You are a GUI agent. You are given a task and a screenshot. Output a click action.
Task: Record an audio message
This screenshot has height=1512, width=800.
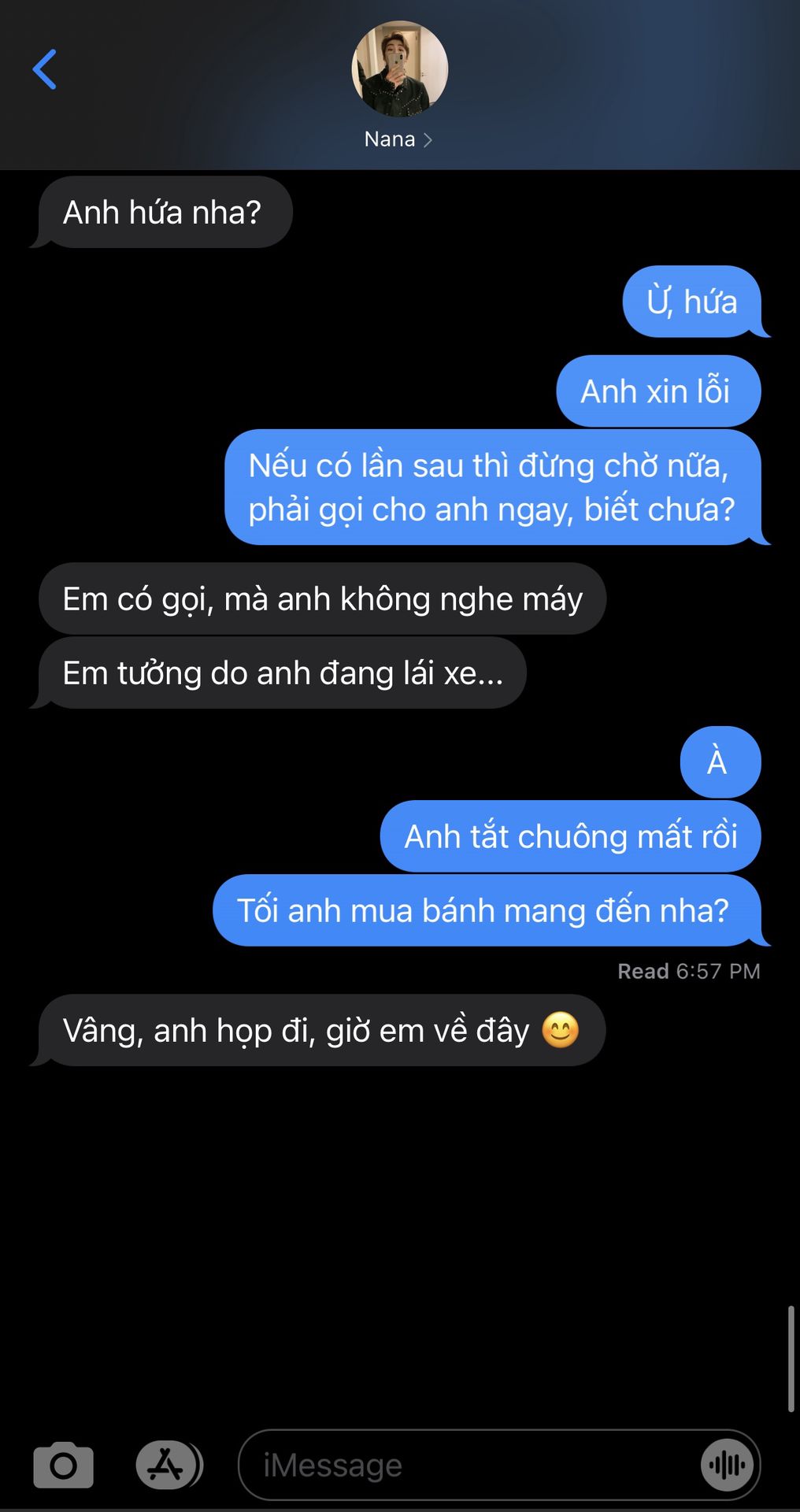tap(728, 1465)
